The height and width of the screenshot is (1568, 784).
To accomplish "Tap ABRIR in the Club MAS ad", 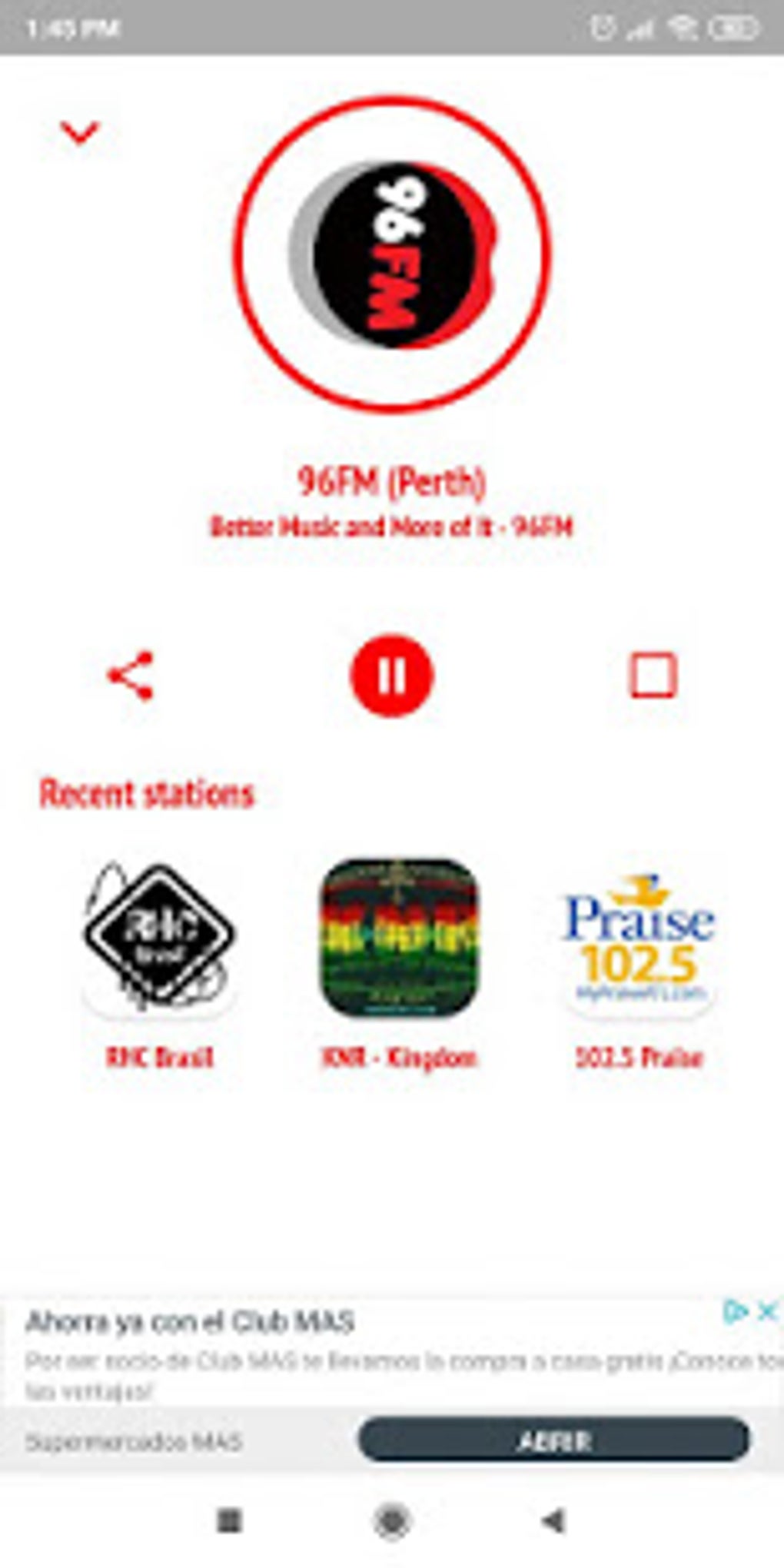I will click(553, 1441).
